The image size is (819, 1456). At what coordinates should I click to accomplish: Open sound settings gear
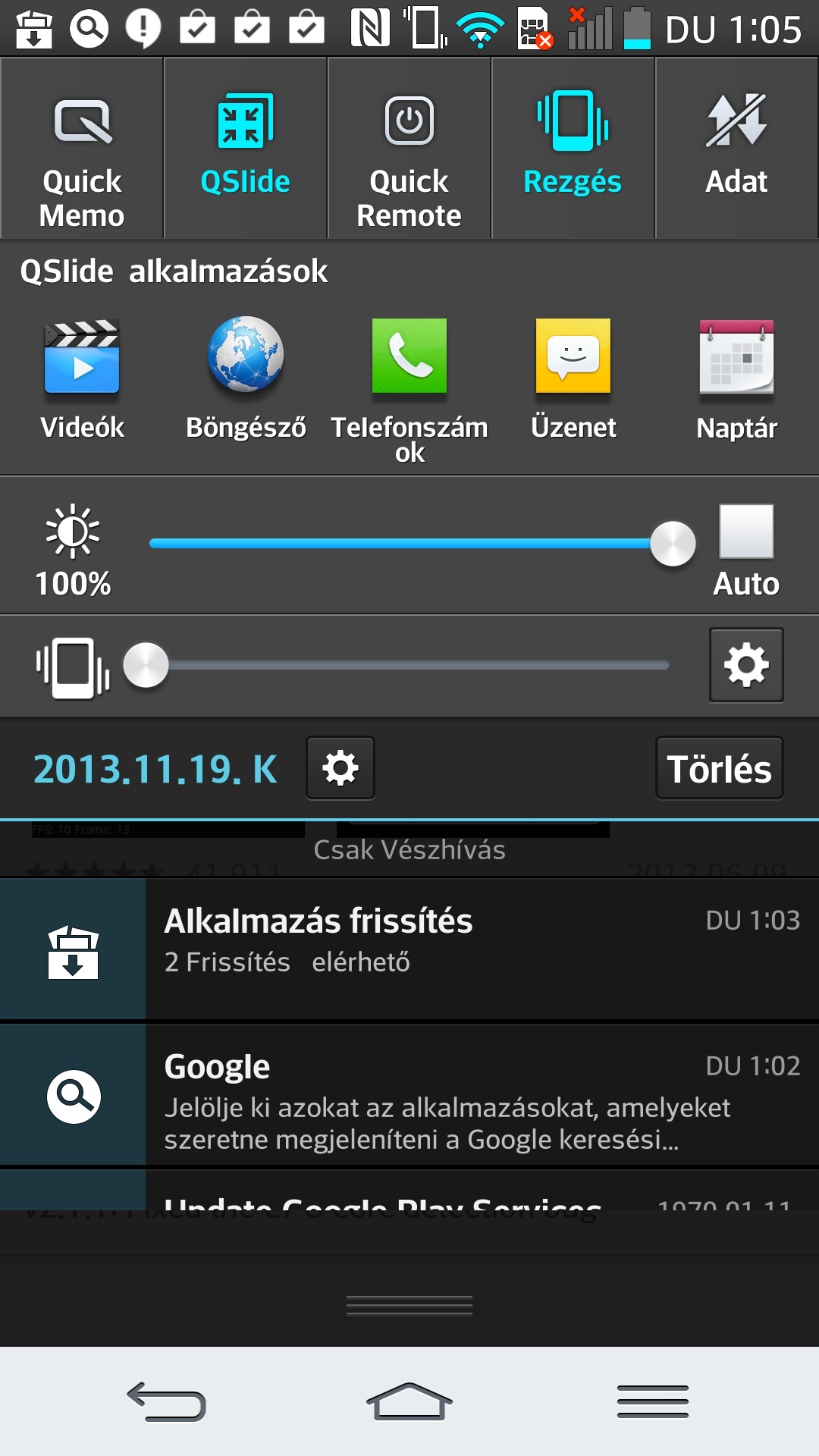tap(746, 665)
